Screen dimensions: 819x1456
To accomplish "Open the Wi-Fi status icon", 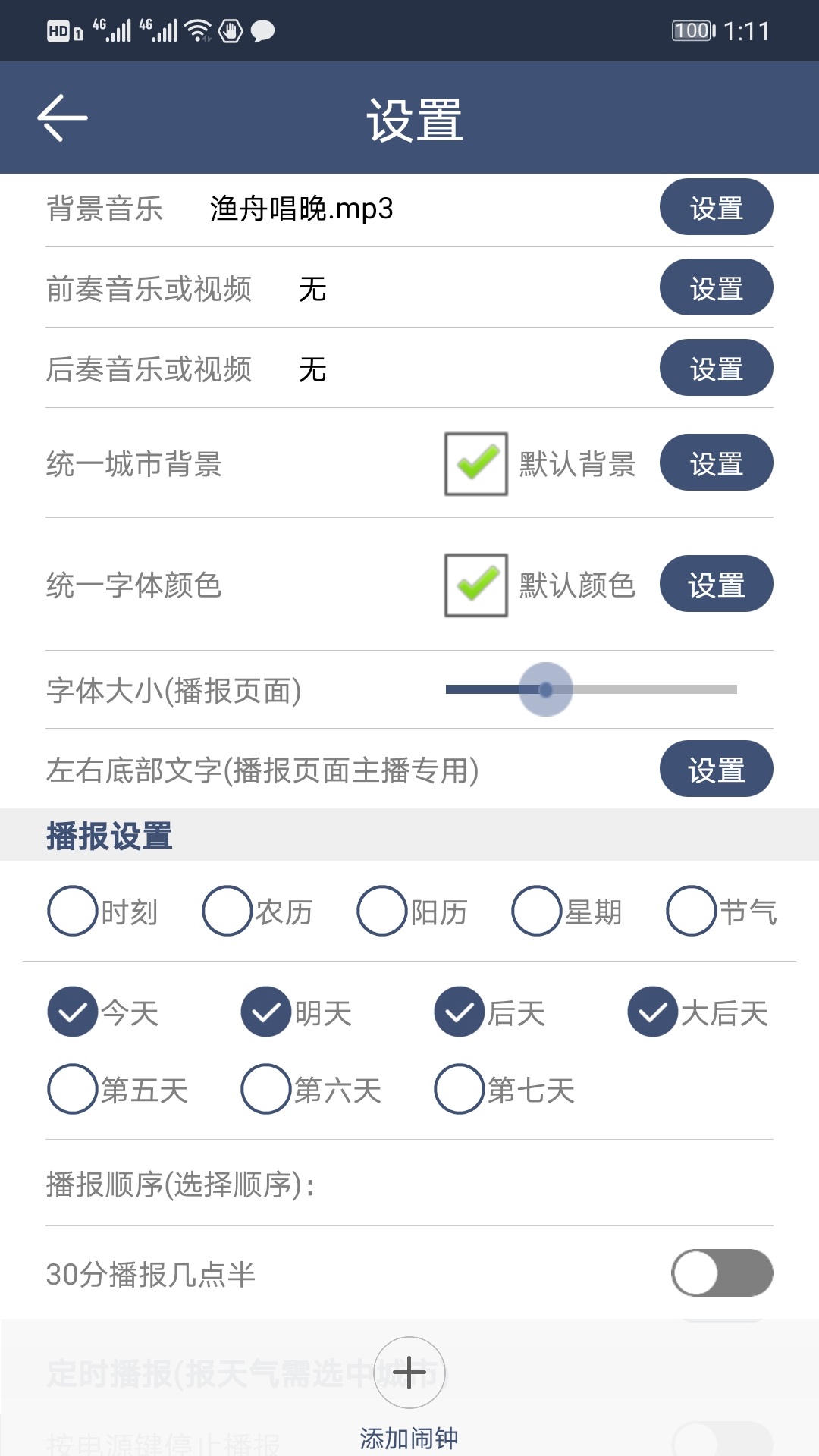I will [x=199, y=30].
